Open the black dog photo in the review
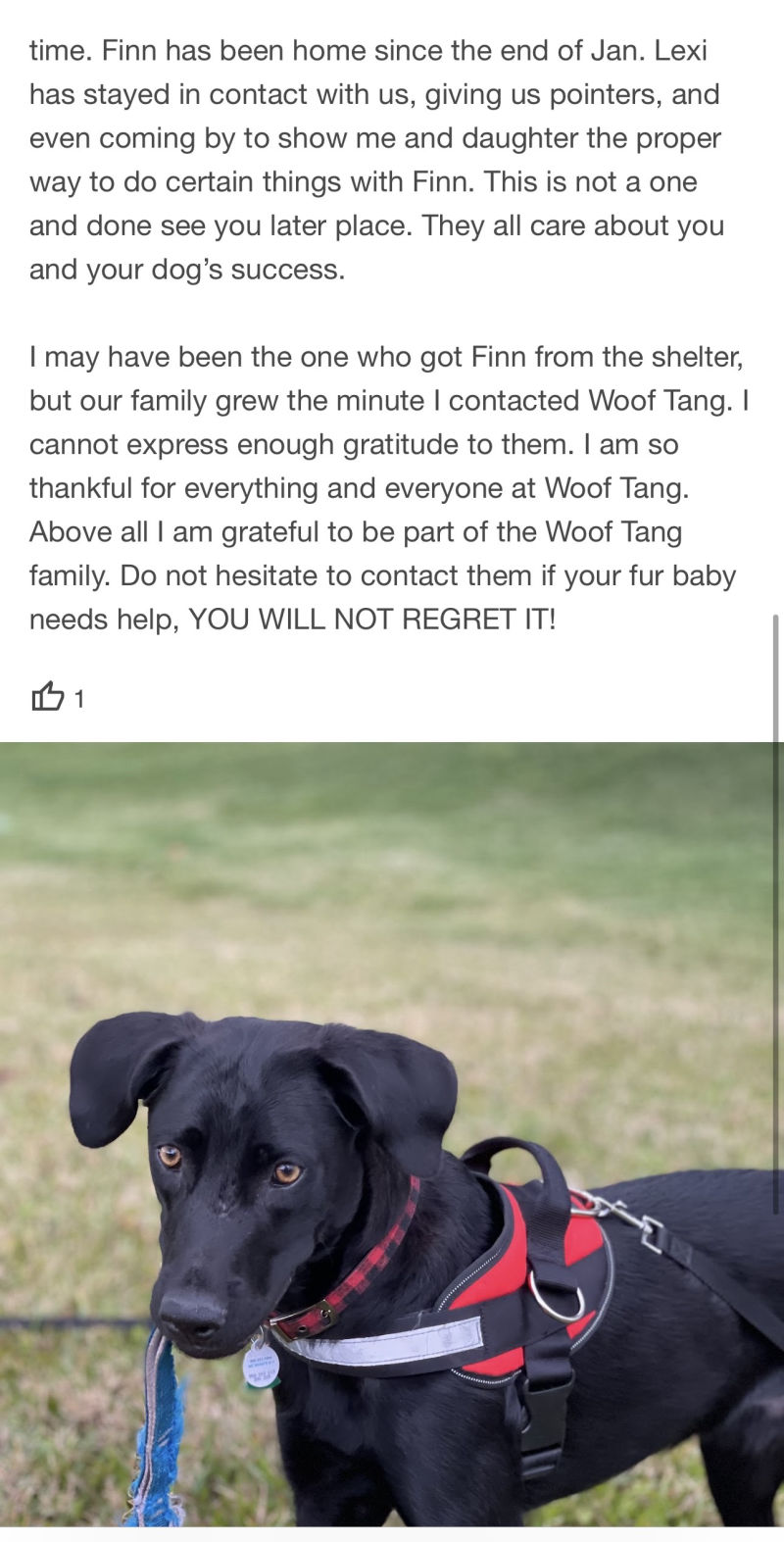The height and width of the screenshot is (1542, 784). click(392, 1134)
